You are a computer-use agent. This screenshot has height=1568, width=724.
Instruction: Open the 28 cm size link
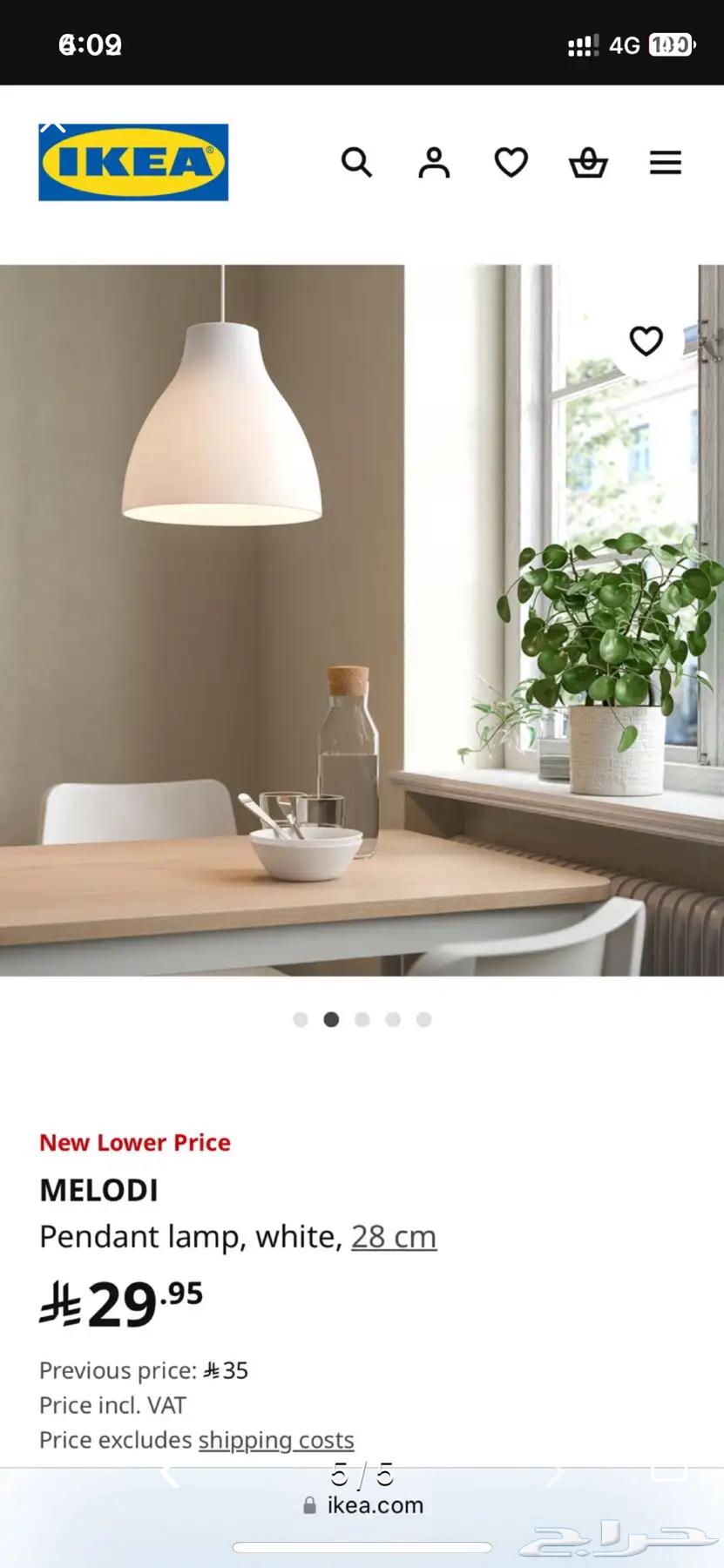(x=393, y=1236)
